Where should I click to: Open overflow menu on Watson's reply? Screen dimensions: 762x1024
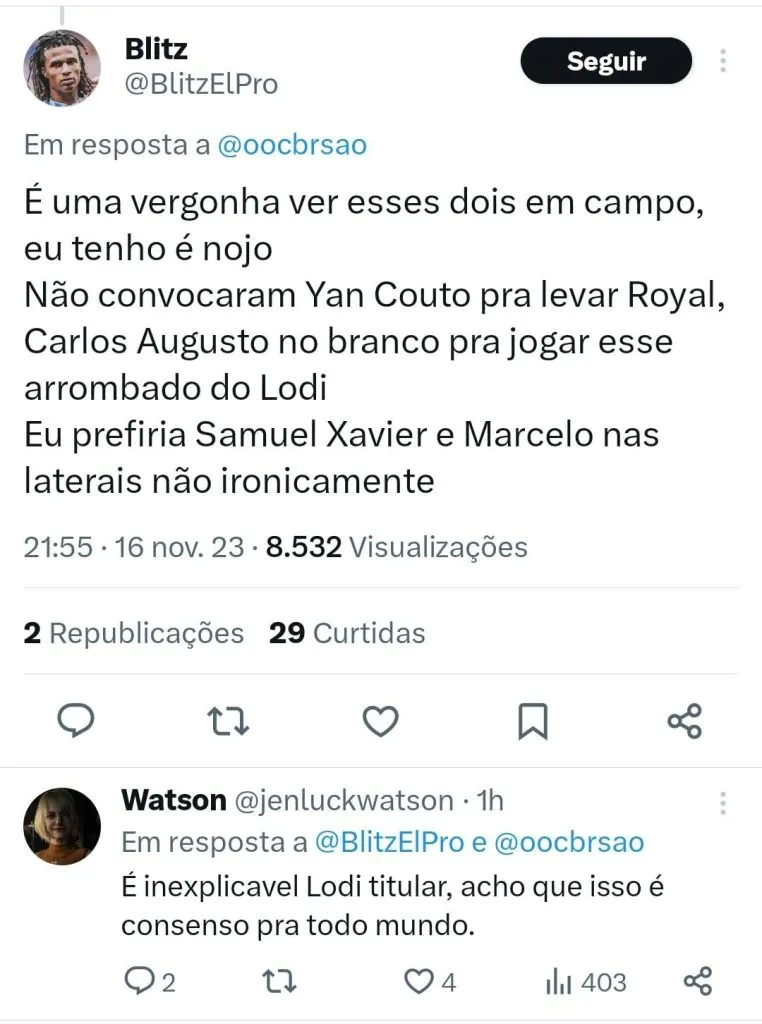(x=722, y=803)
